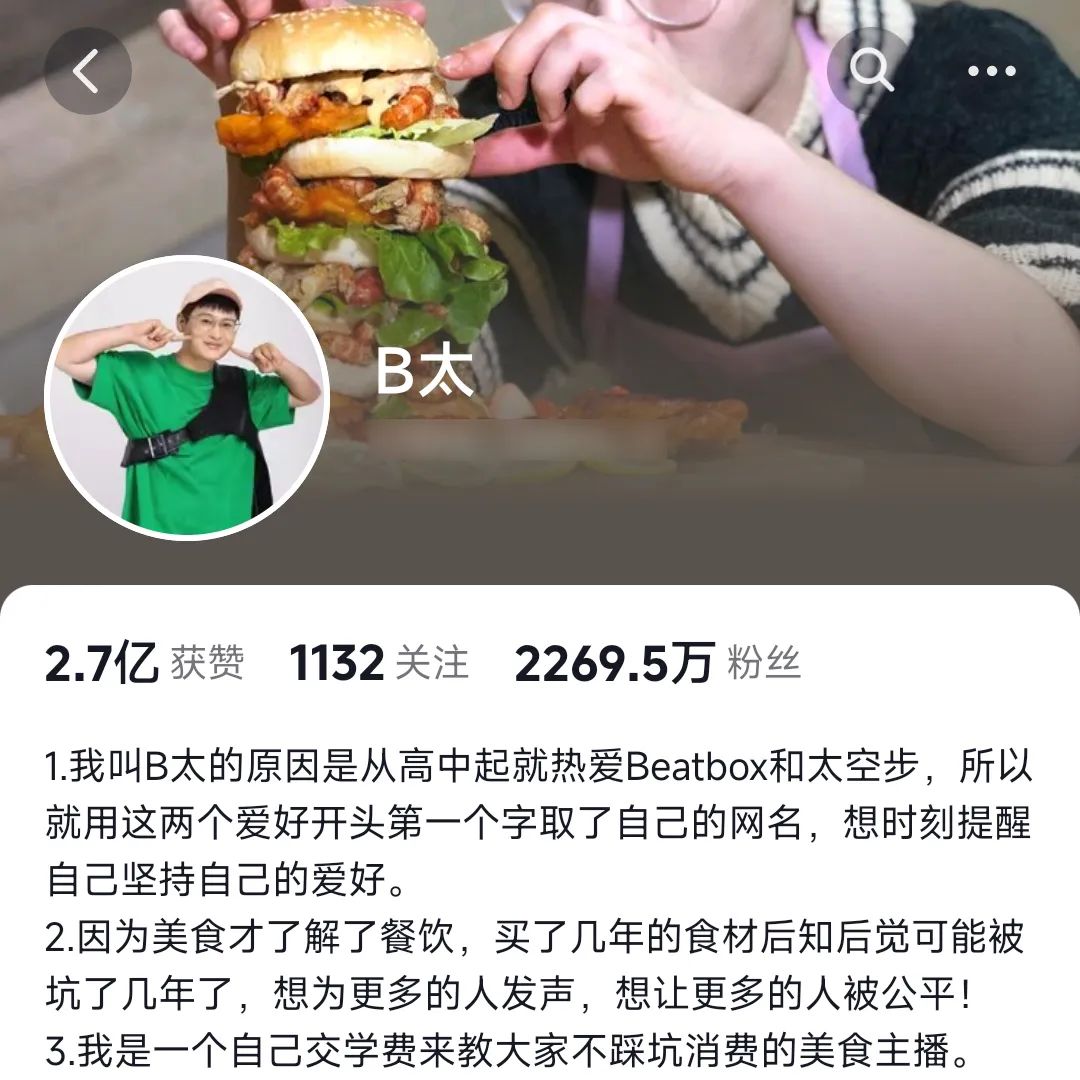This screenshot has height=1080, width=1080.
Task: Open the 1132 关注 following list
Action: 378,663
